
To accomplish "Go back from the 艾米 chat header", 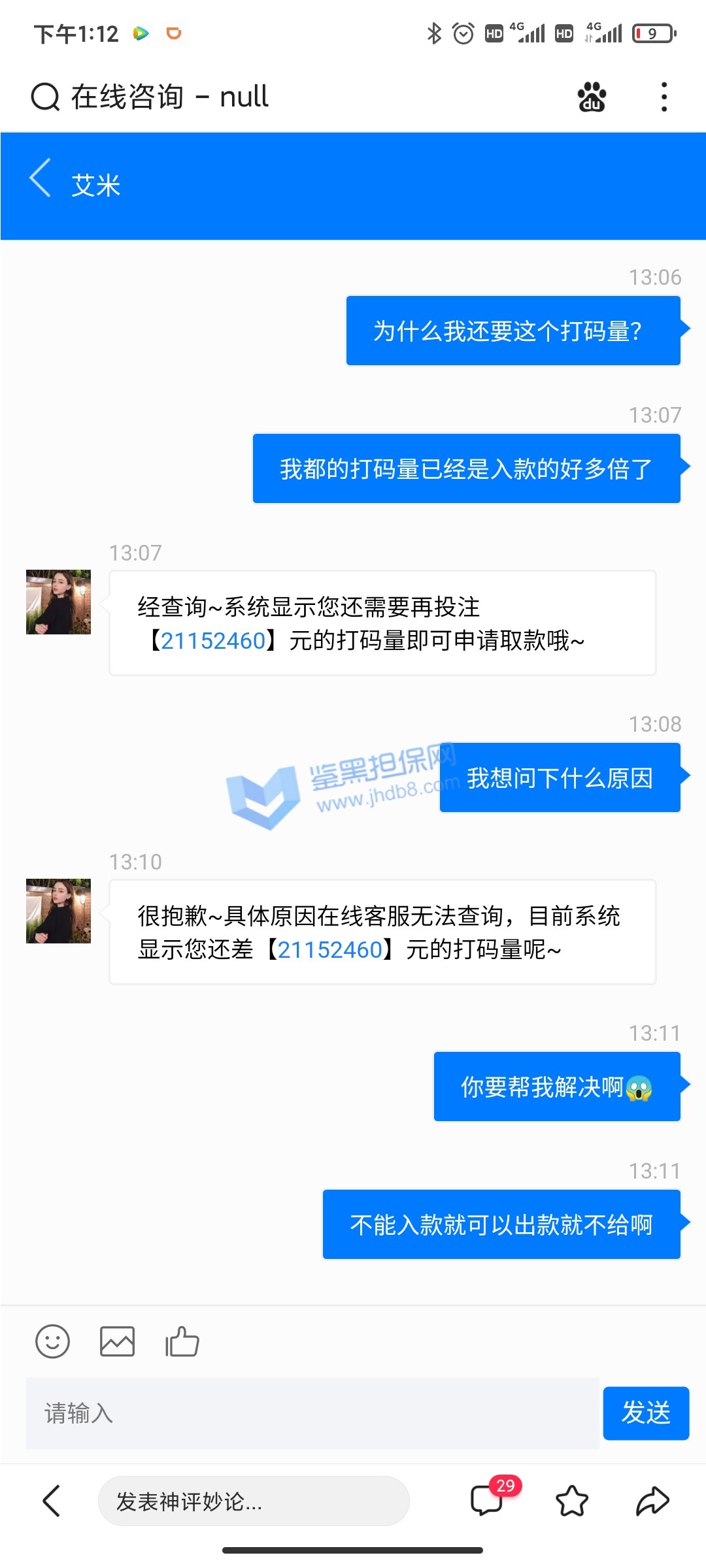I will coord(41,178).
